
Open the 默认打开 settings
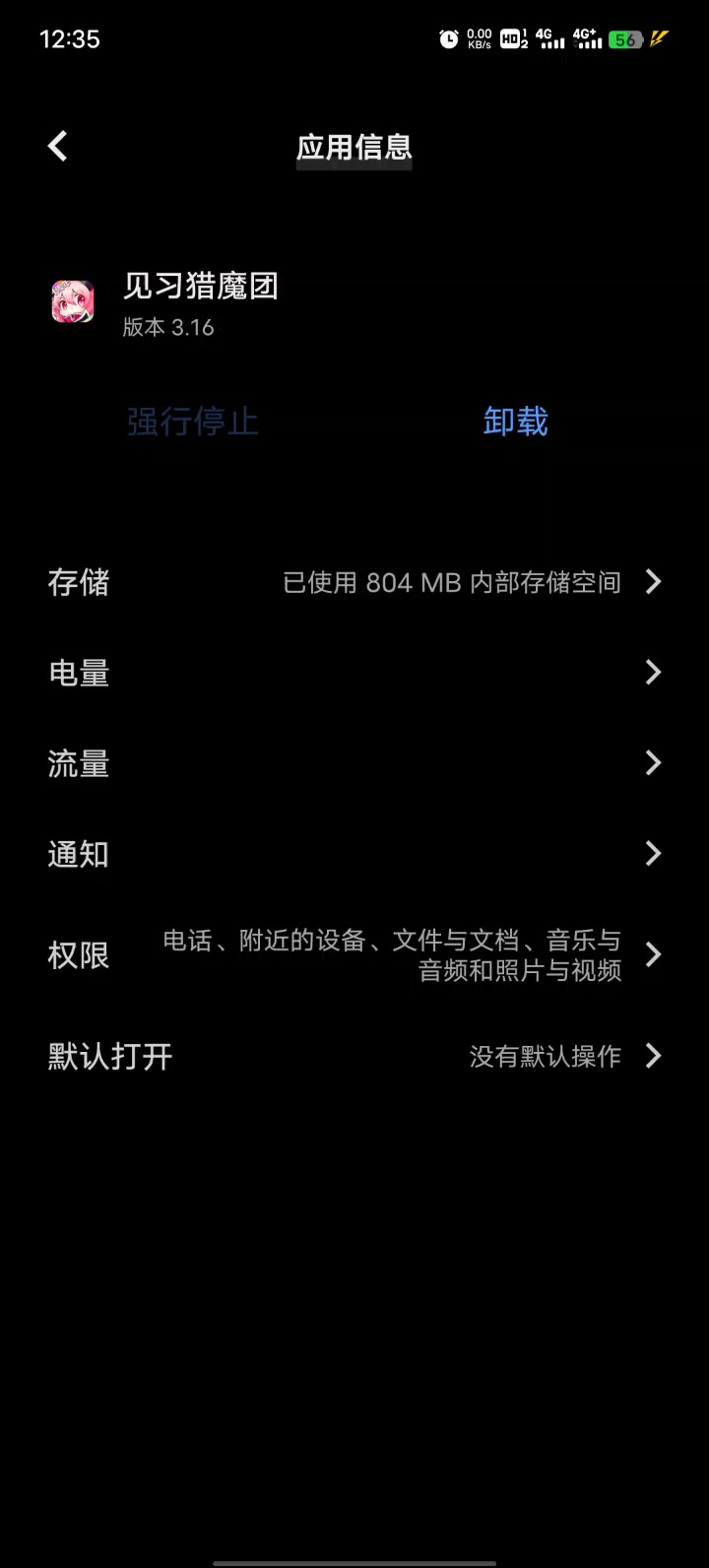click(x=354, y=1057)
